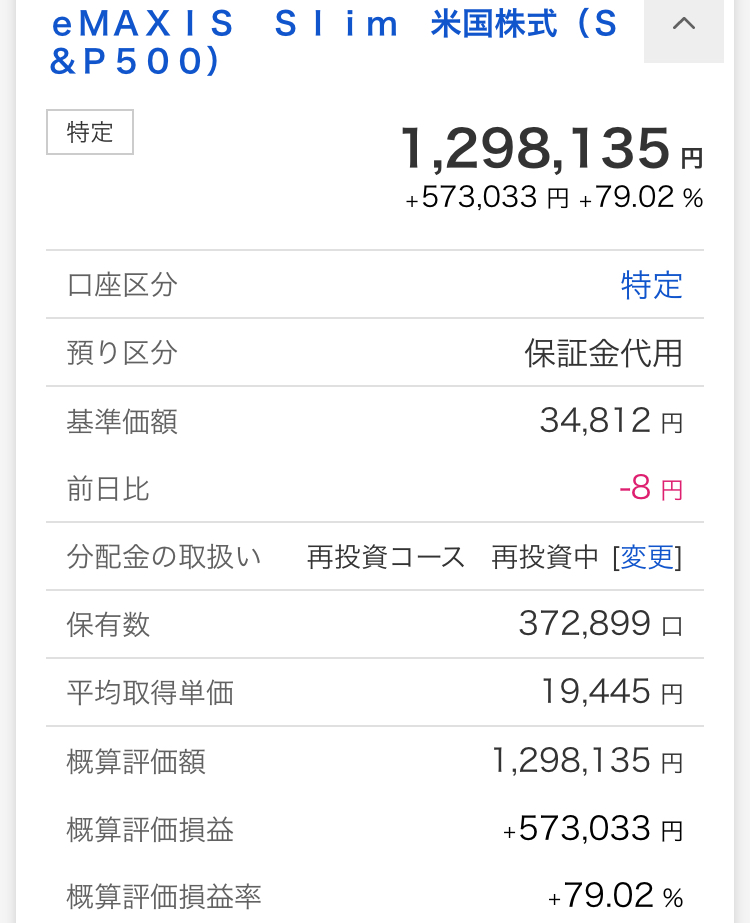This screenshot has height=923, width=750.
Task: Open the 特定 link beside 口座区分
Action: 651,286
